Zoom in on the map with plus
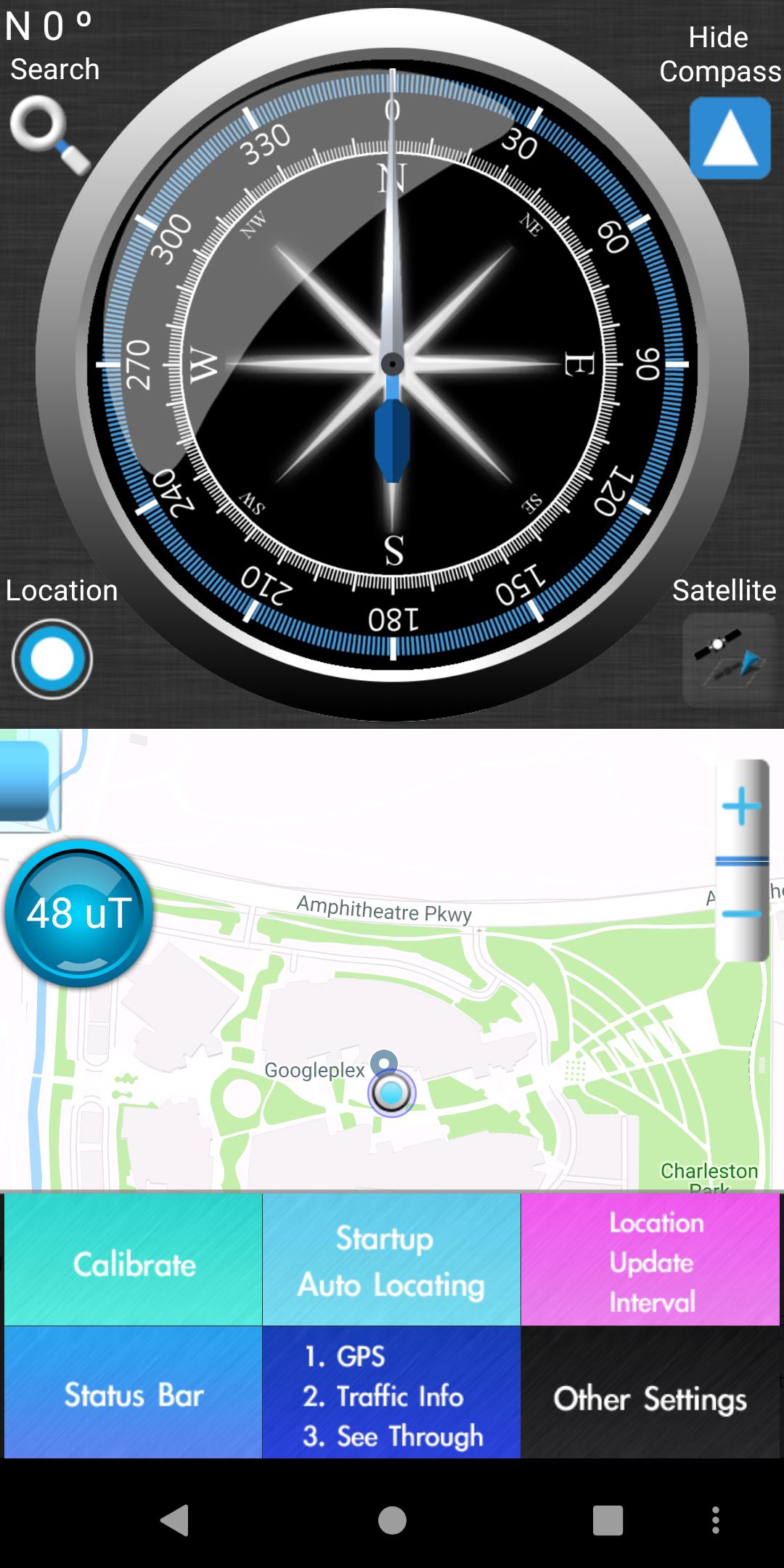Screen dimensions: 784x1568 pyautogui.click(x=741, y=807)
